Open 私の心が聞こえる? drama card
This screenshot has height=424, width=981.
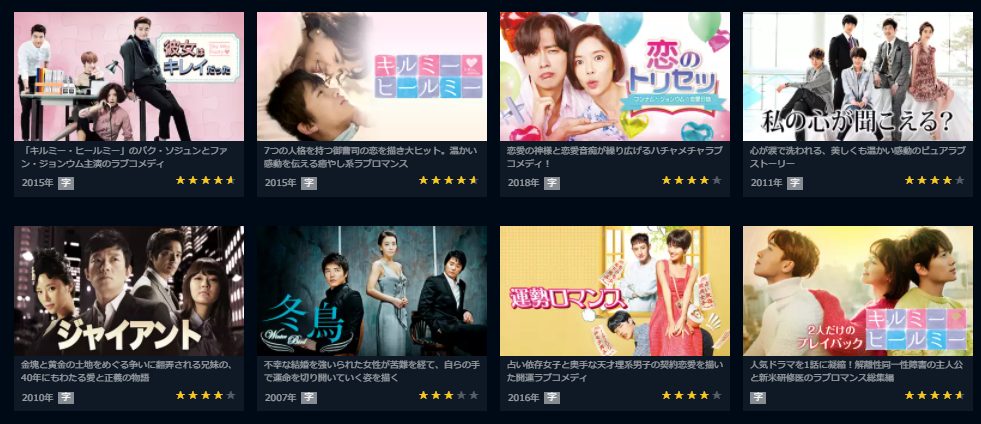point(858,77)
